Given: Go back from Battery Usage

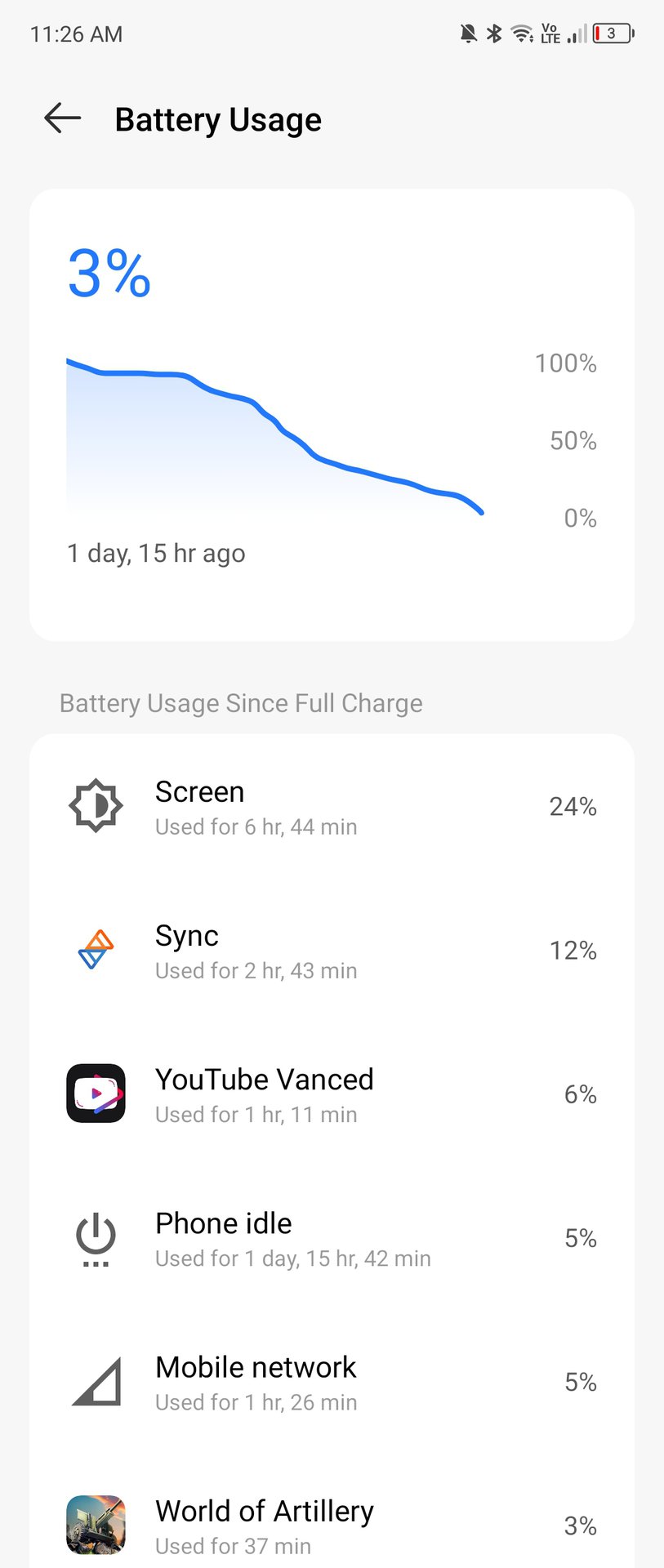Looking at the screenshot, I should (62, 118).
